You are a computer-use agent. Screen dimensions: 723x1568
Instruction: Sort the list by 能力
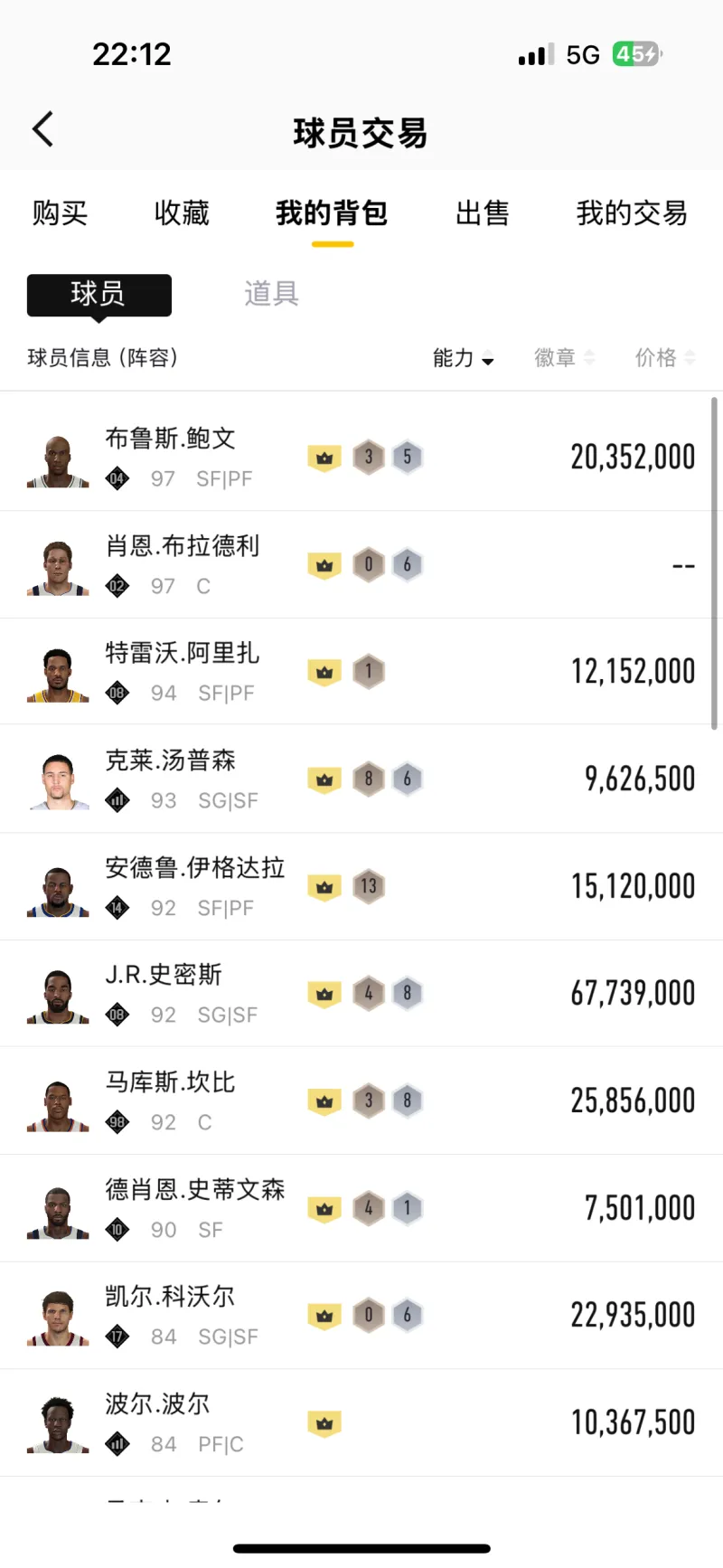[x=463, y=358]
